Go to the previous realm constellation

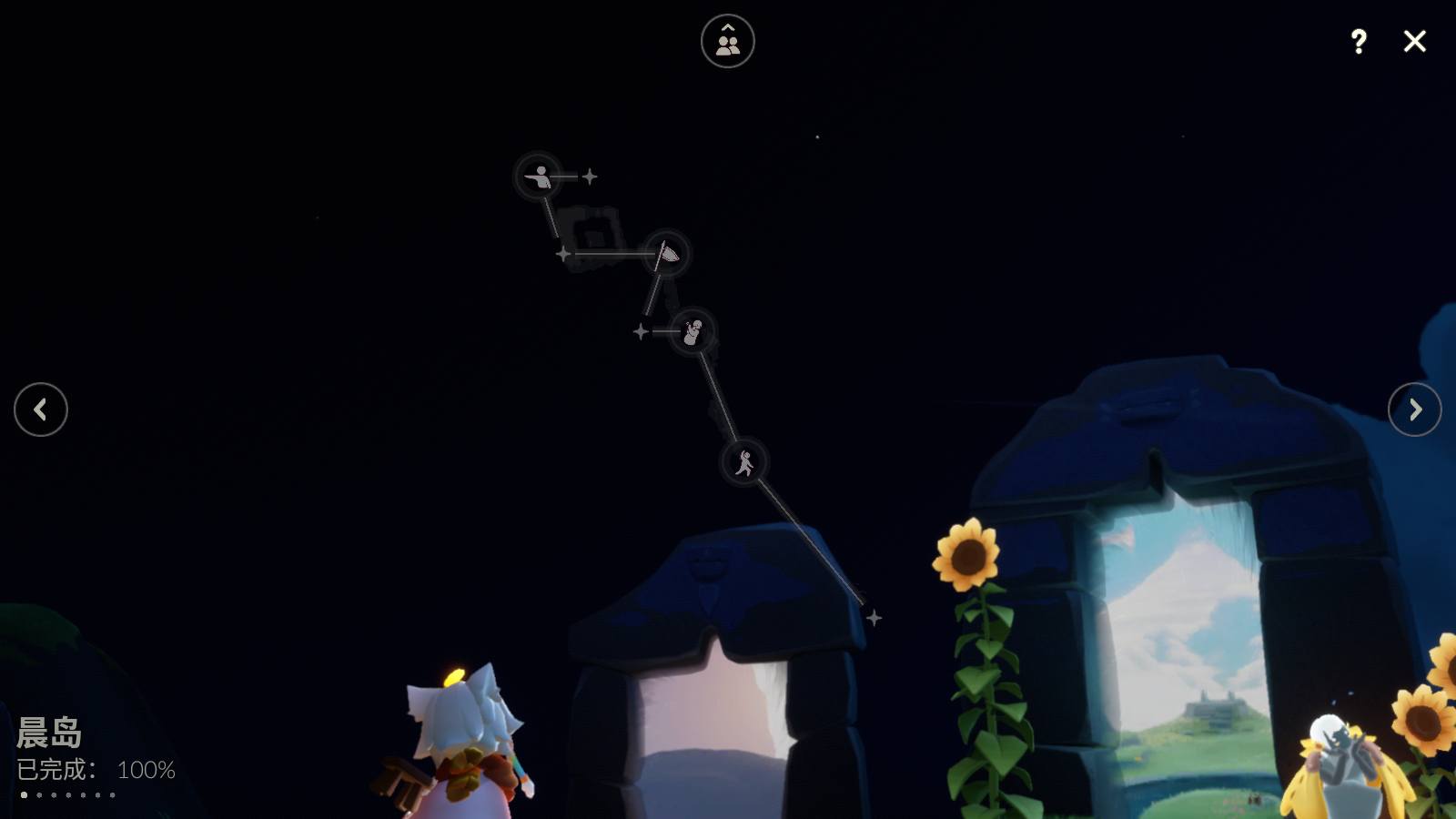click(41, 409)
